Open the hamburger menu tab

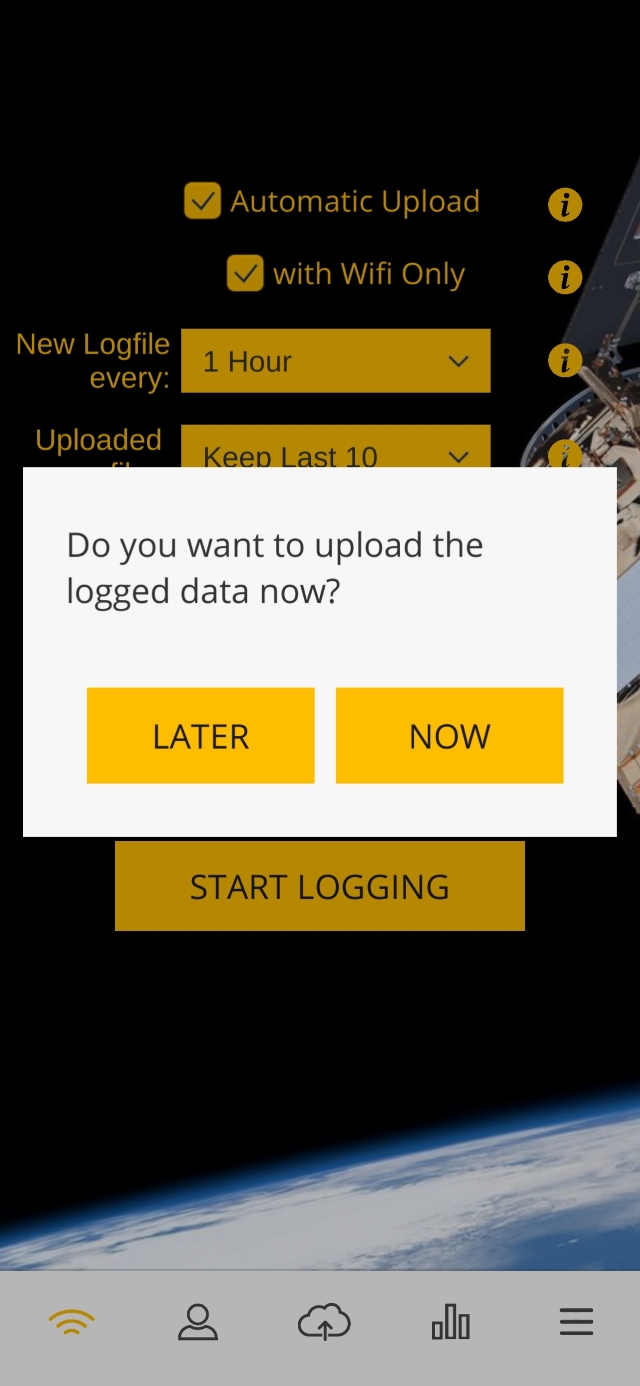point(576,1322)
